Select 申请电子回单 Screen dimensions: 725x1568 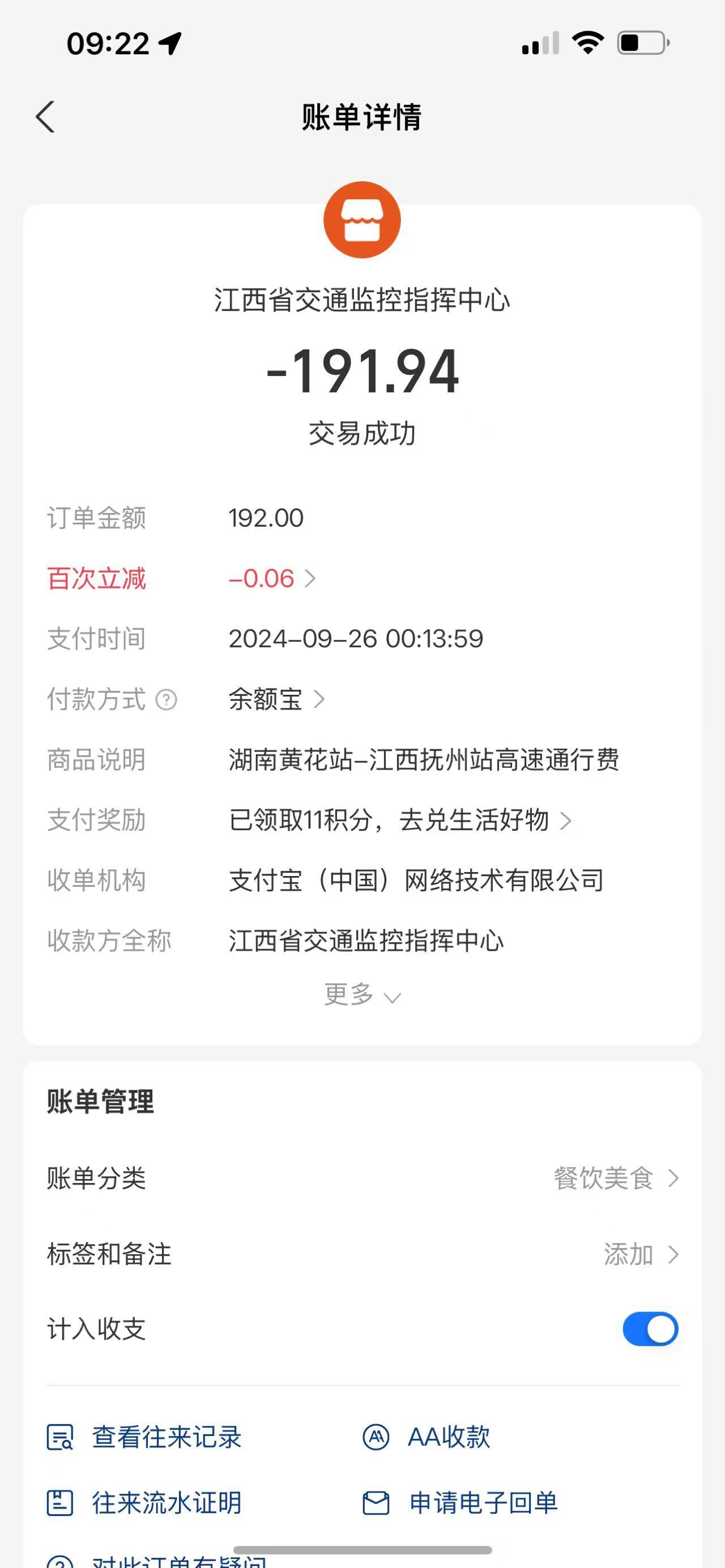[459, 1503]
